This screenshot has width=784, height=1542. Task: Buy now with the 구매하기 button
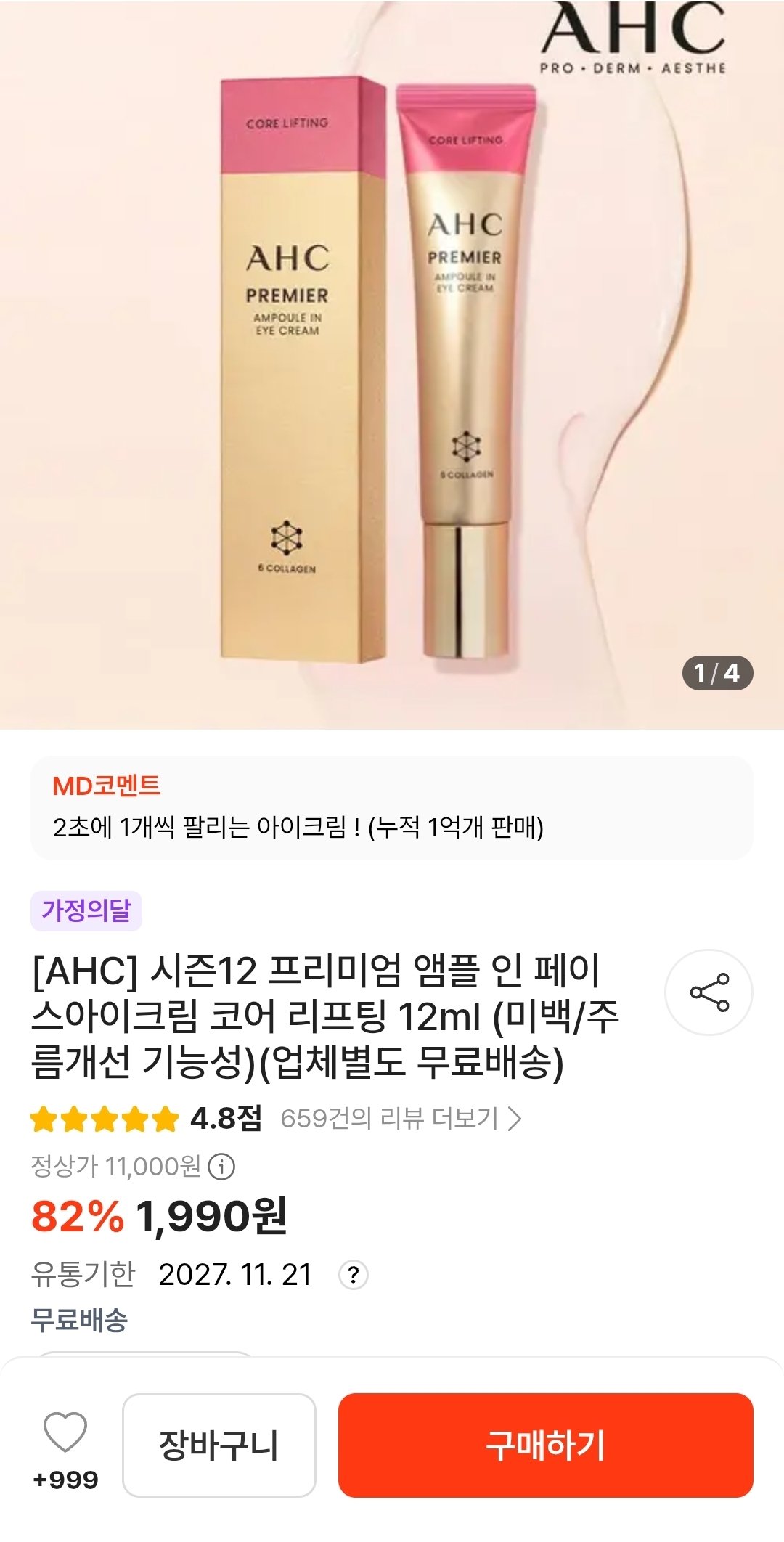pos(545,1445)
